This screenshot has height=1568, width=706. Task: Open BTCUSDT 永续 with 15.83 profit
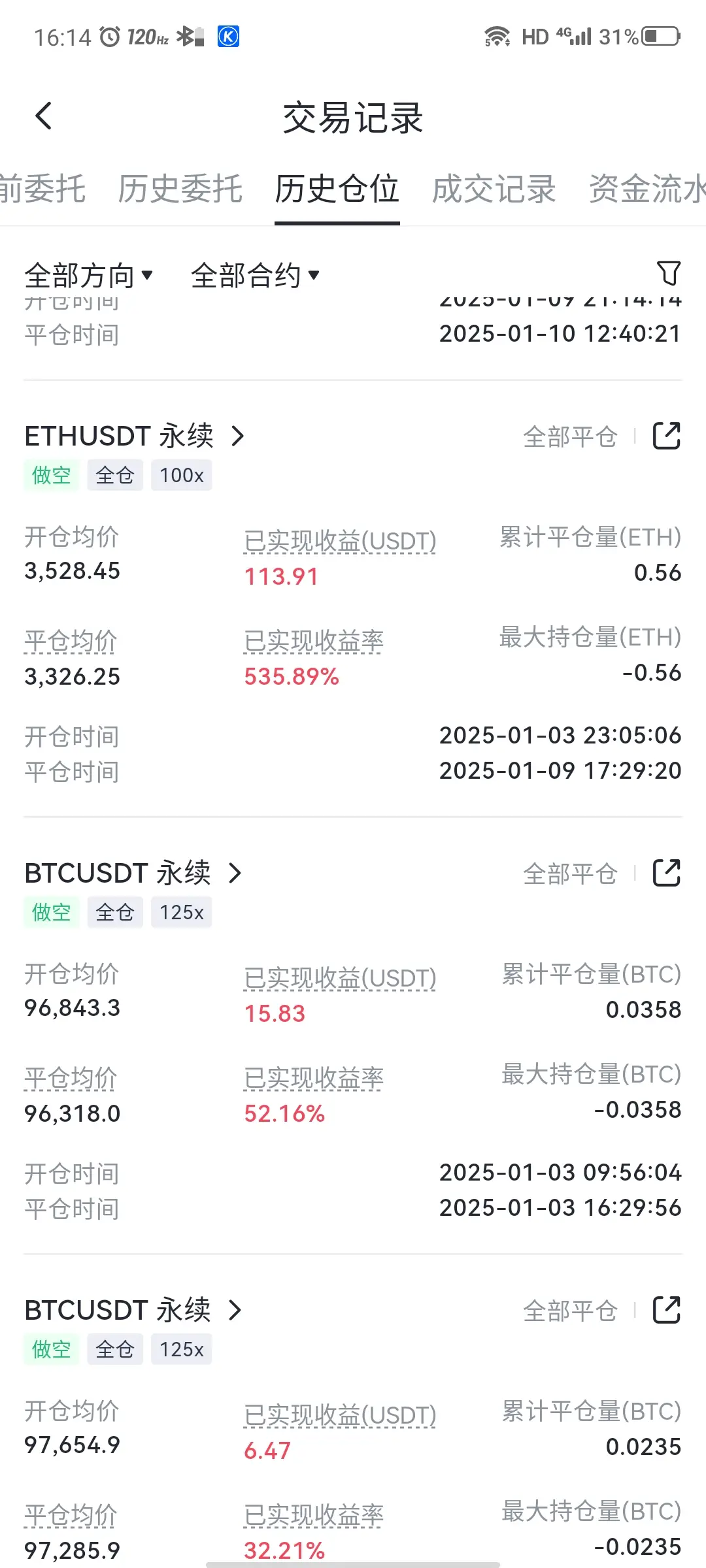pos(133,873)
